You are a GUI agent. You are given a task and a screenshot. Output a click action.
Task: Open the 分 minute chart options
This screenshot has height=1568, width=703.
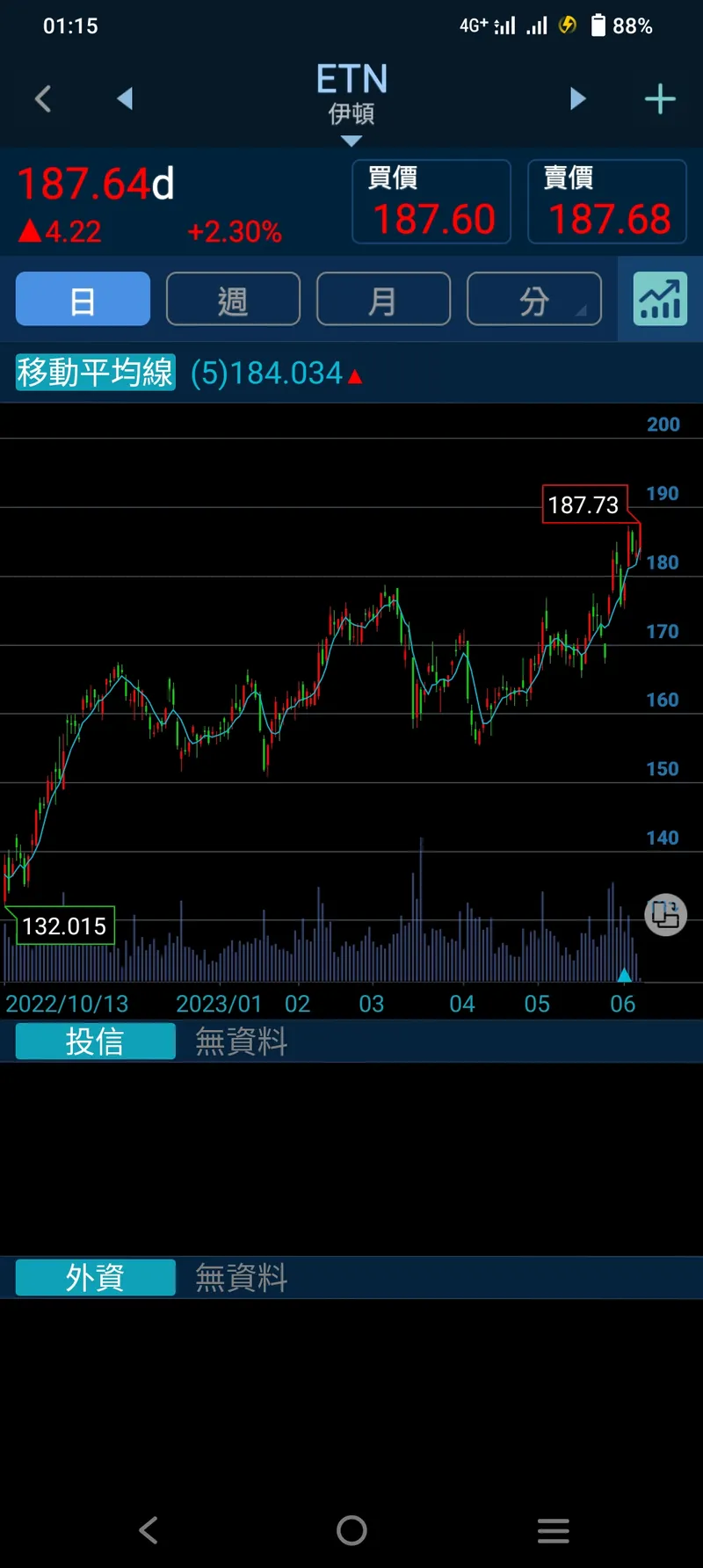click(x=533, y=300)
